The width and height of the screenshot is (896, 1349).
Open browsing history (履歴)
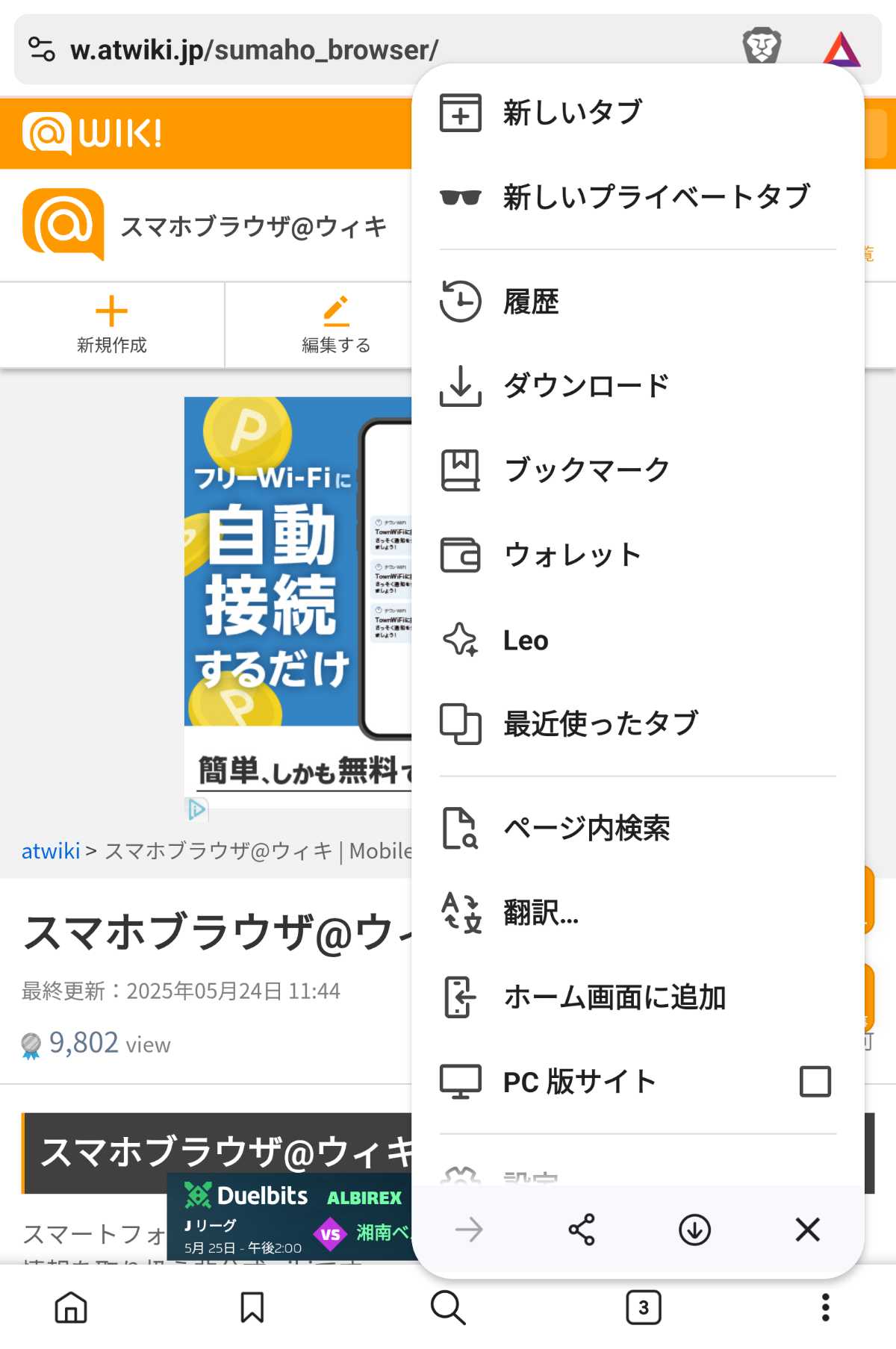[x=530, y=302]
